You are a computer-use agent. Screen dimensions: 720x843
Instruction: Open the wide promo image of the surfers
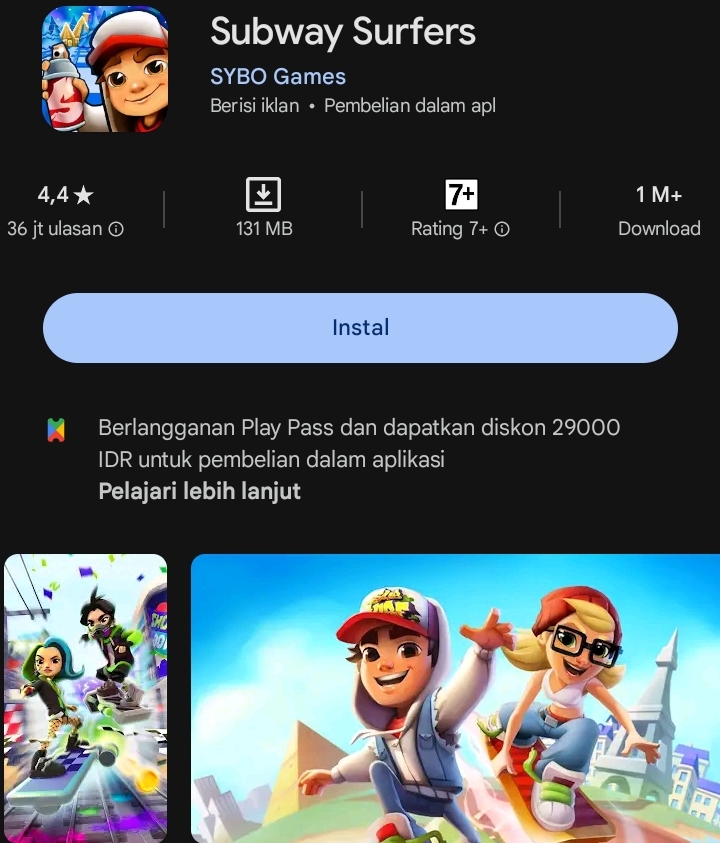point(455,698)
